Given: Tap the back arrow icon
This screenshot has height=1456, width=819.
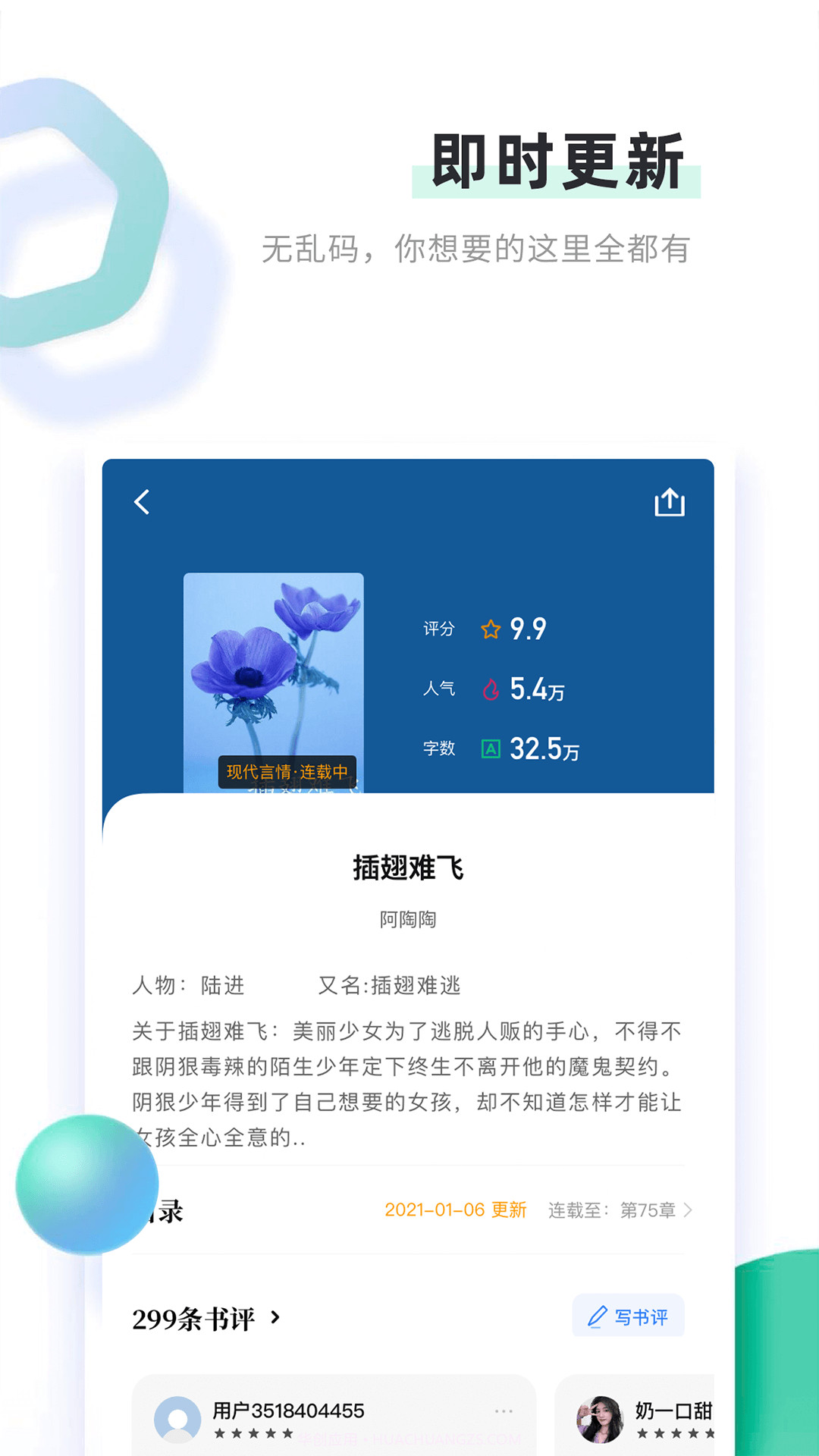Looking at the screenshot, I should pyautogui.click(x=140, y=502).
